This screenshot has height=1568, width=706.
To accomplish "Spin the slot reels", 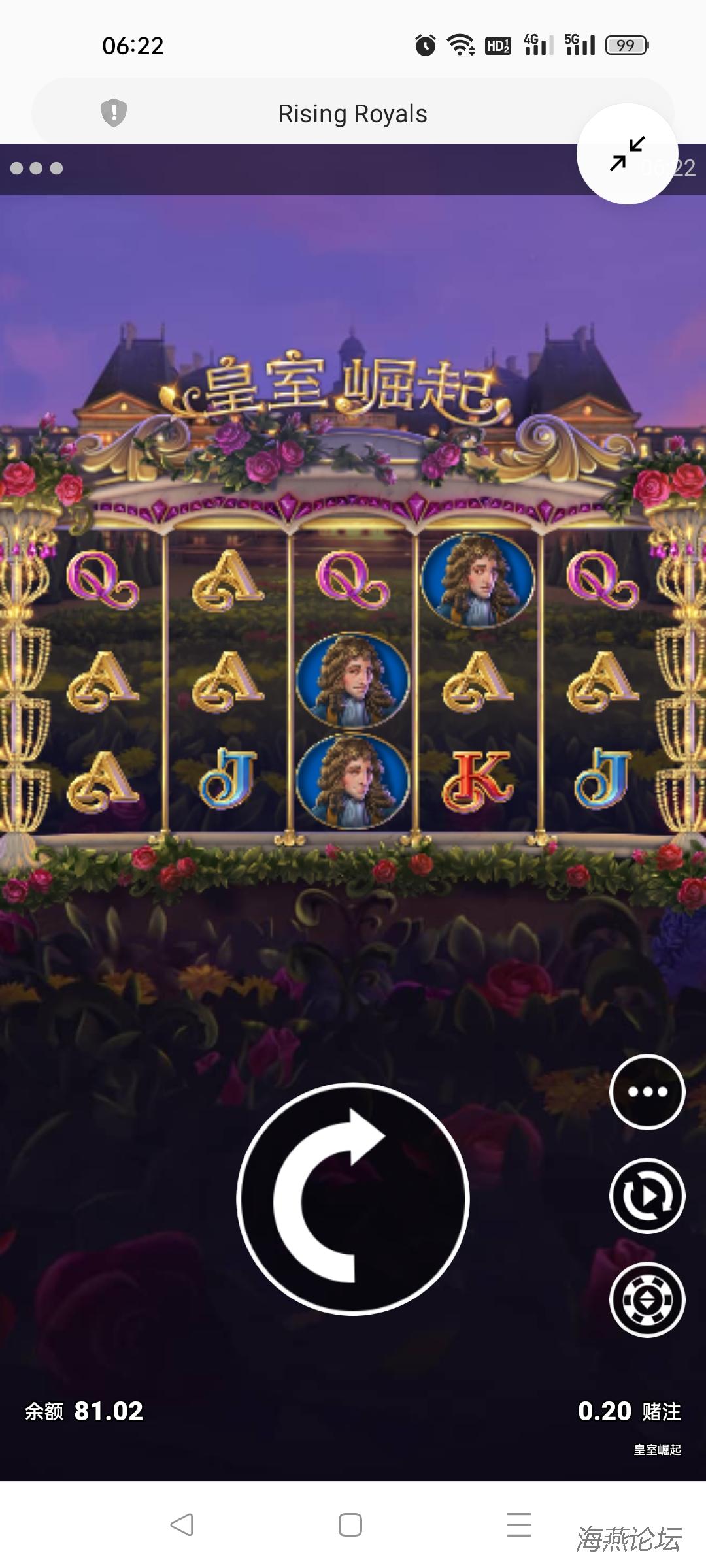I will pos(353,1198).
